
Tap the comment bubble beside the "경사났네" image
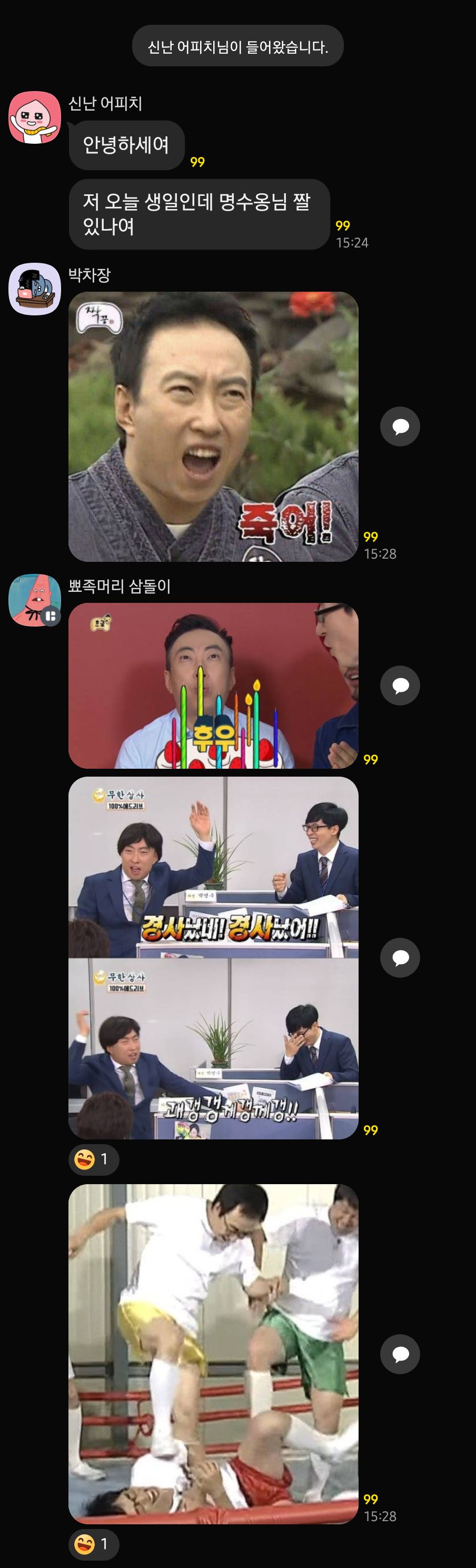coord(400,957)
